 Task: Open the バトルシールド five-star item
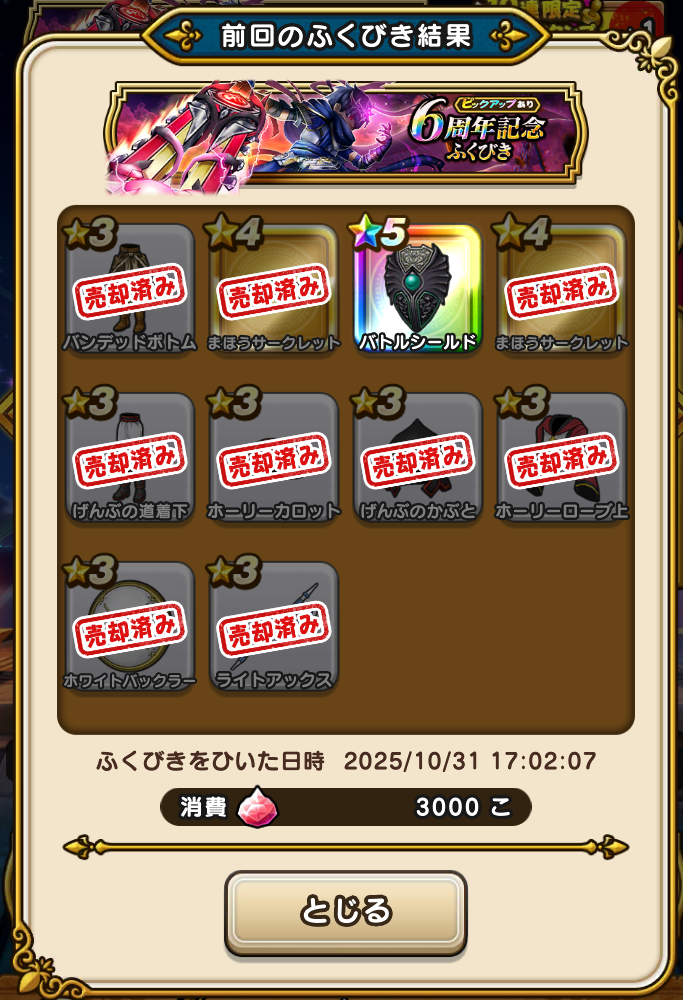point(418,290)
